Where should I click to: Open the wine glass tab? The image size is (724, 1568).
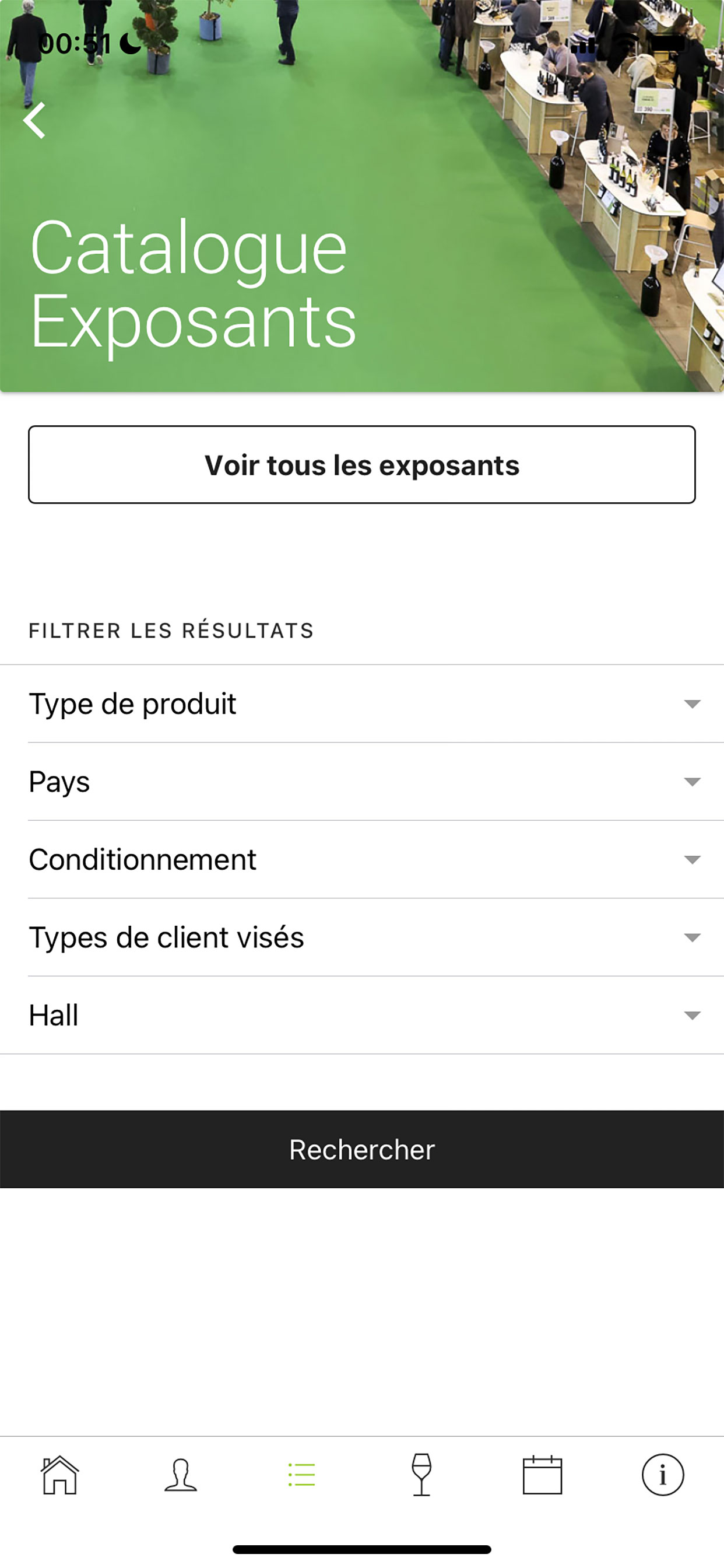pos(421,1475)
